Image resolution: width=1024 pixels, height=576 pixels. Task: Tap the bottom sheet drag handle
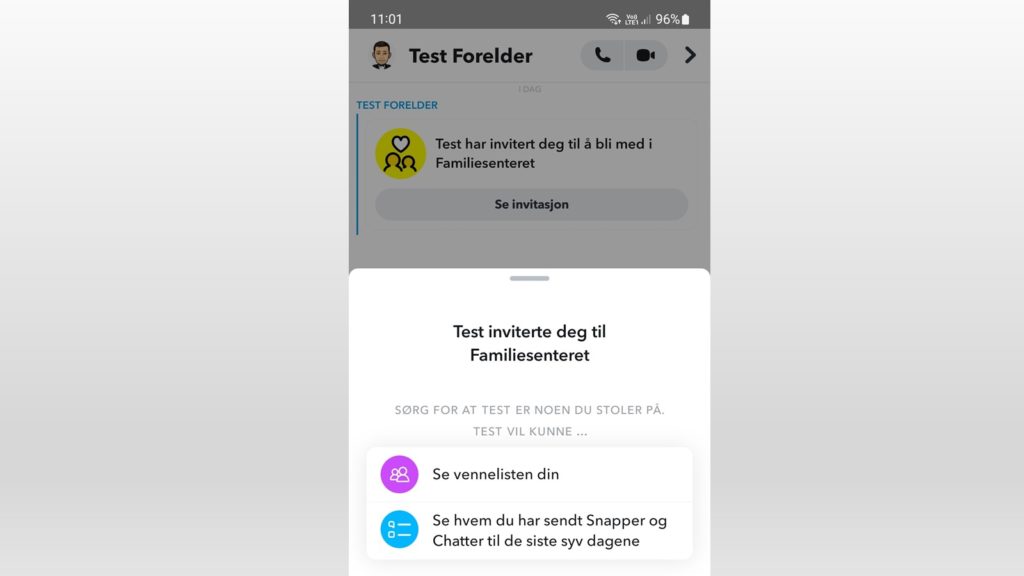529,278
